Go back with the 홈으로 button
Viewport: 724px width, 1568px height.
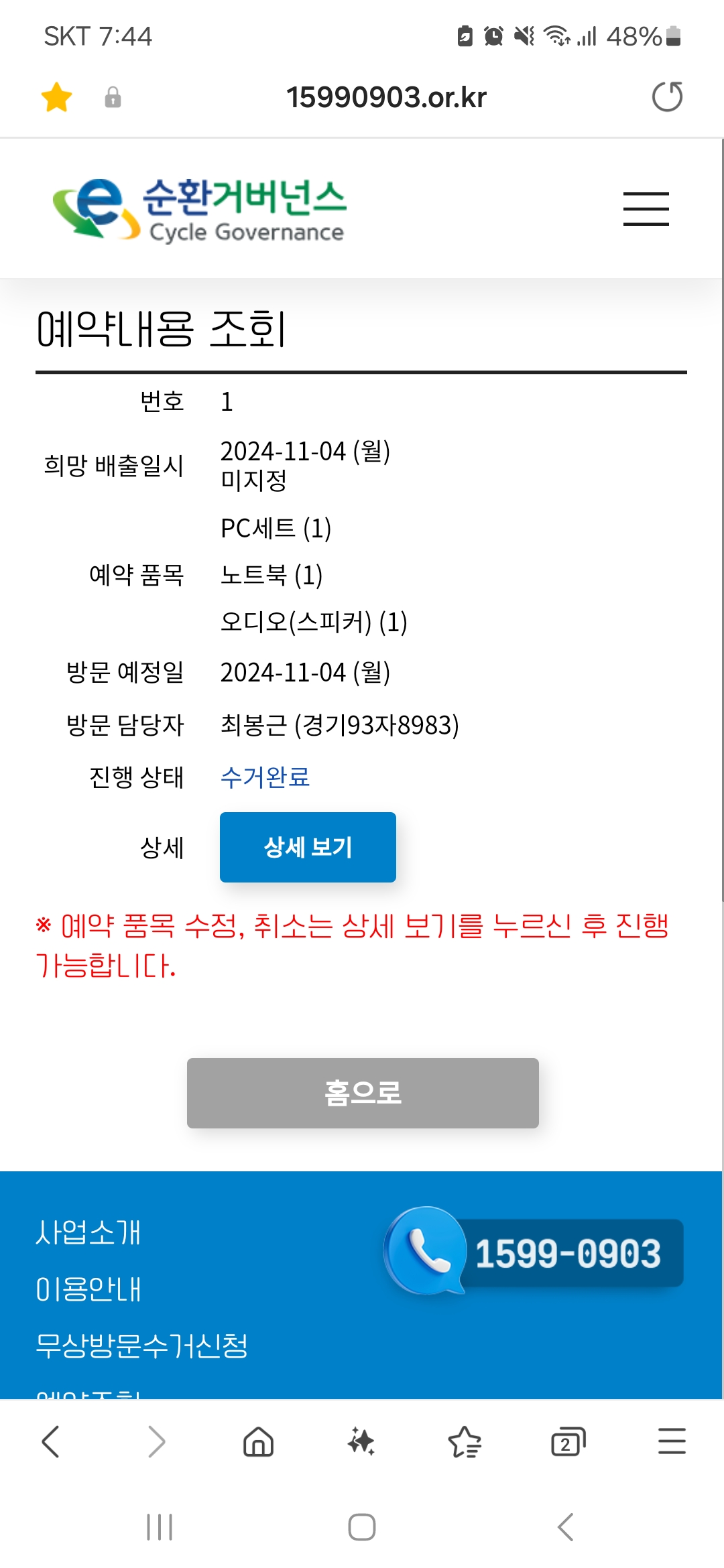(363, 1093)
